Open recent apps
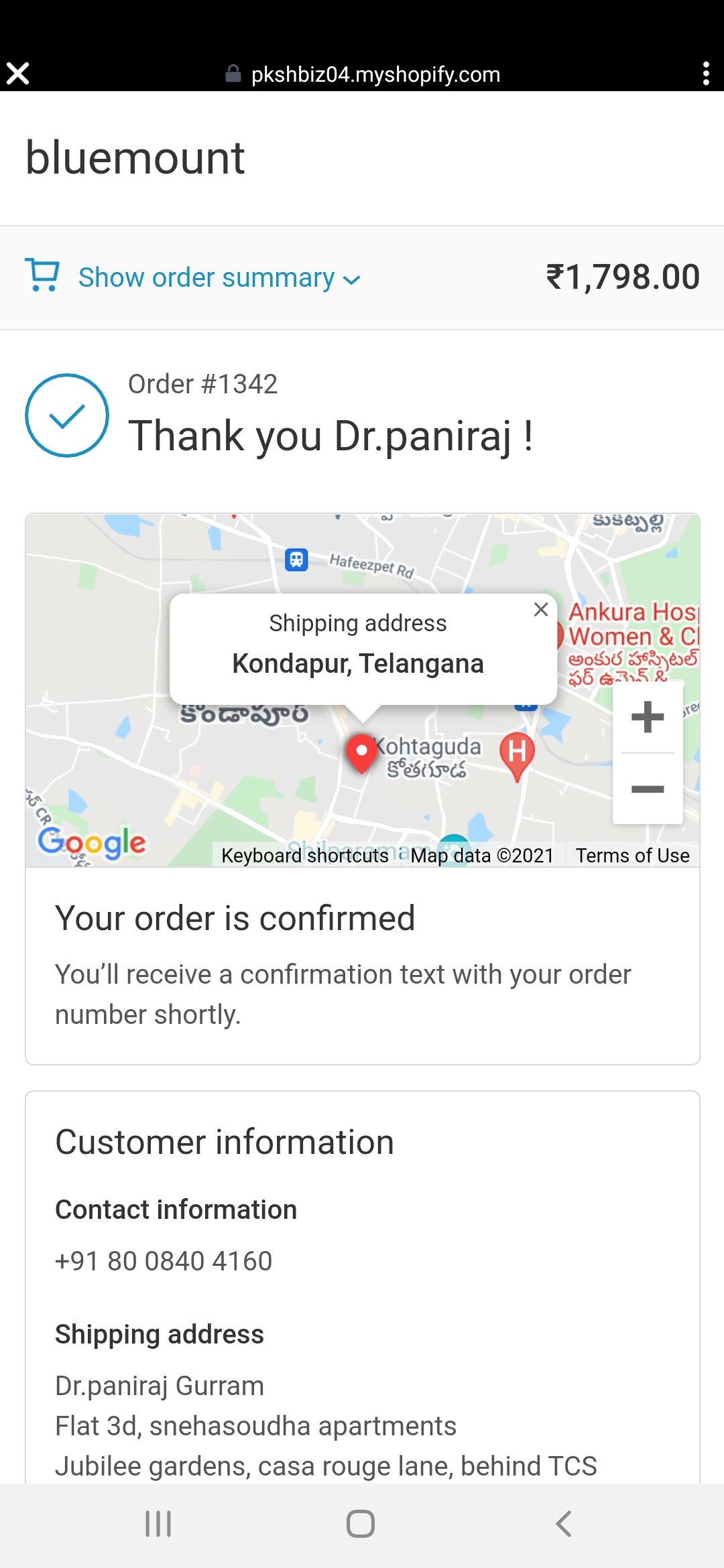 (x=159, y=1523)
